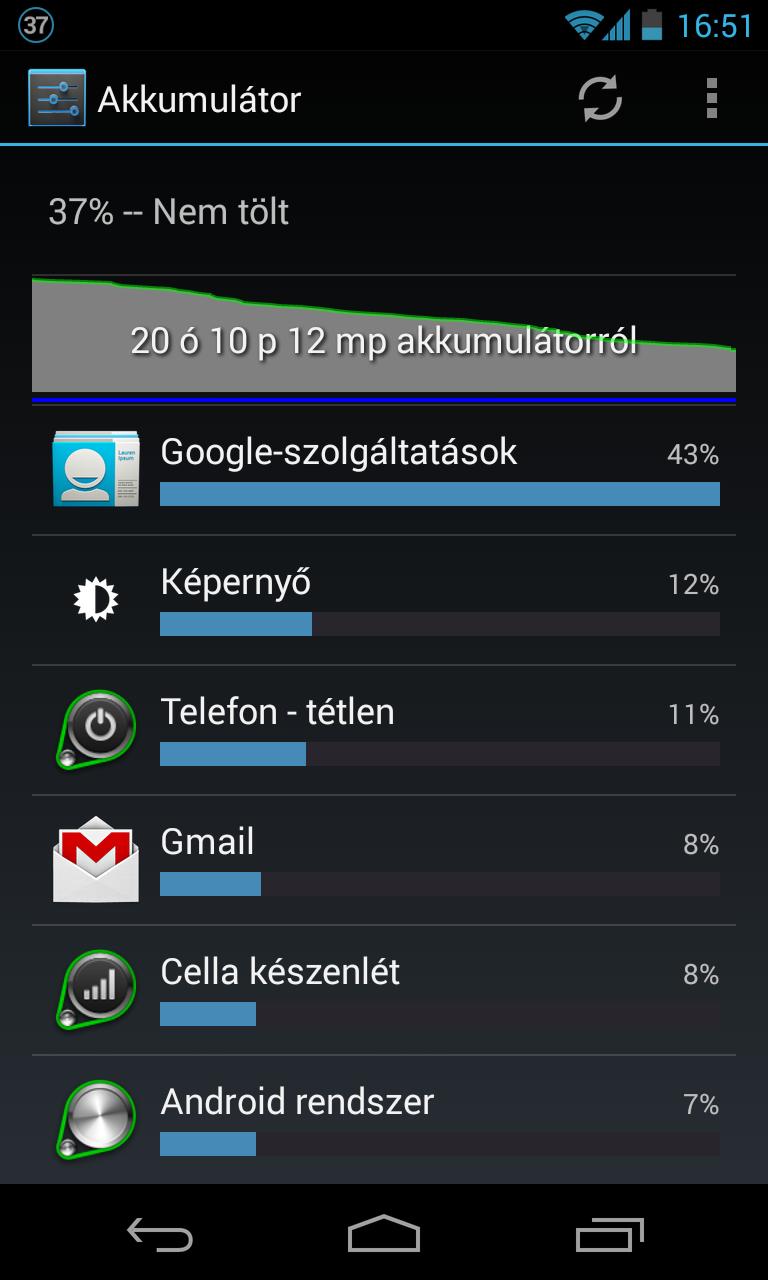Open Gmail battery usage details

click(x=384, y=860)
